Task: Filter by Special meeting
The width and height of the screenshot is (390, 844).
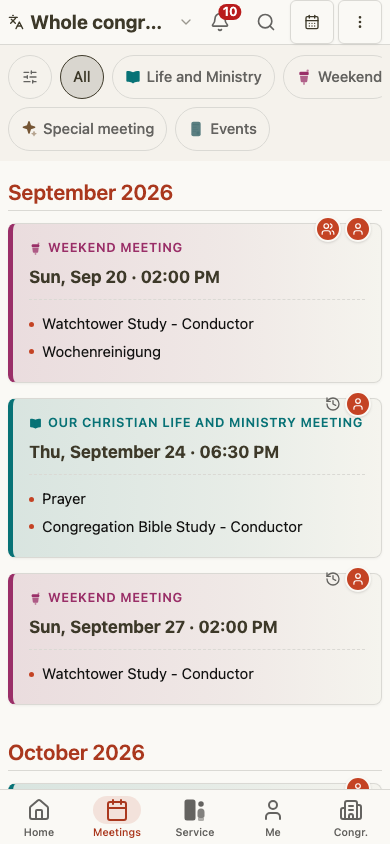Action: (88, 129)
